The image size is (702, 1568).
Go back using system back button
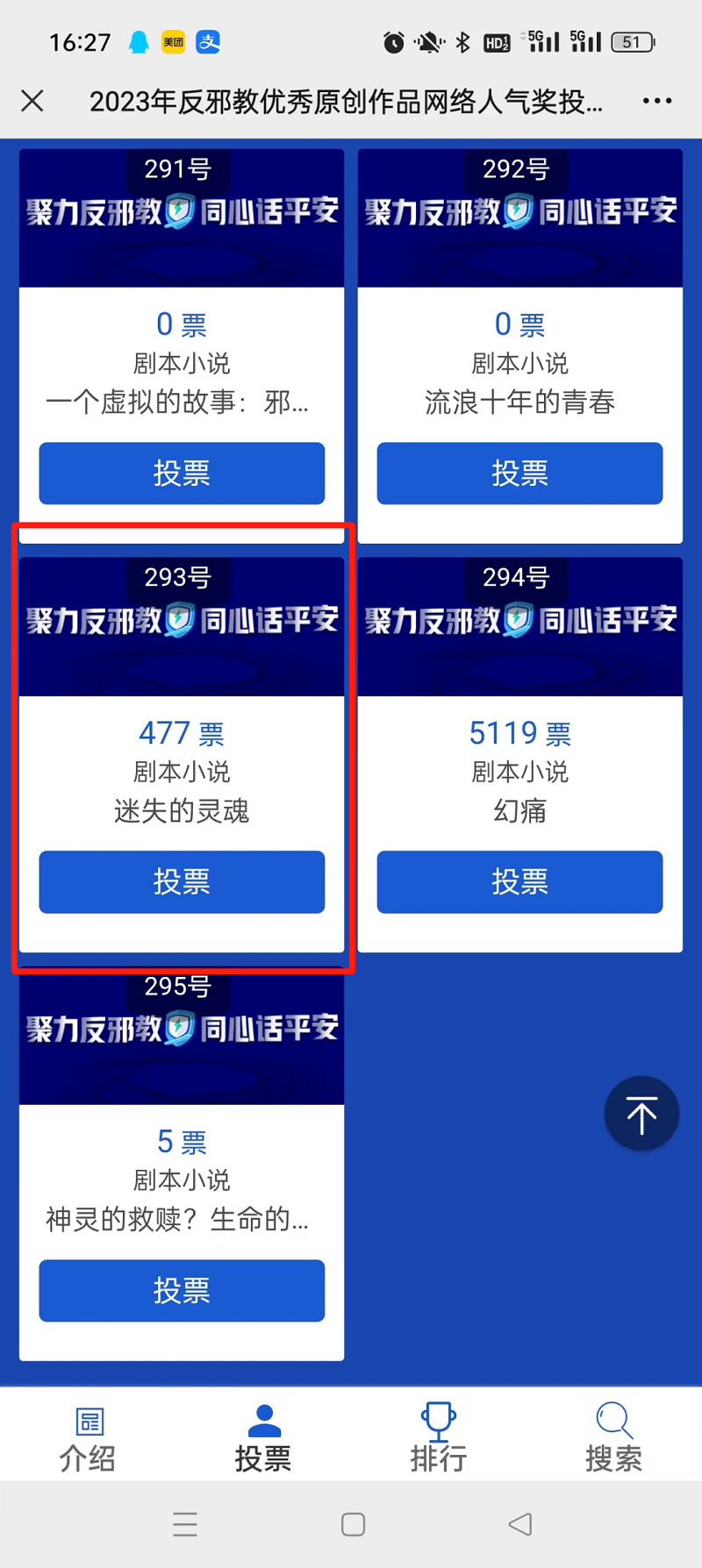[x=520, y=1524]
